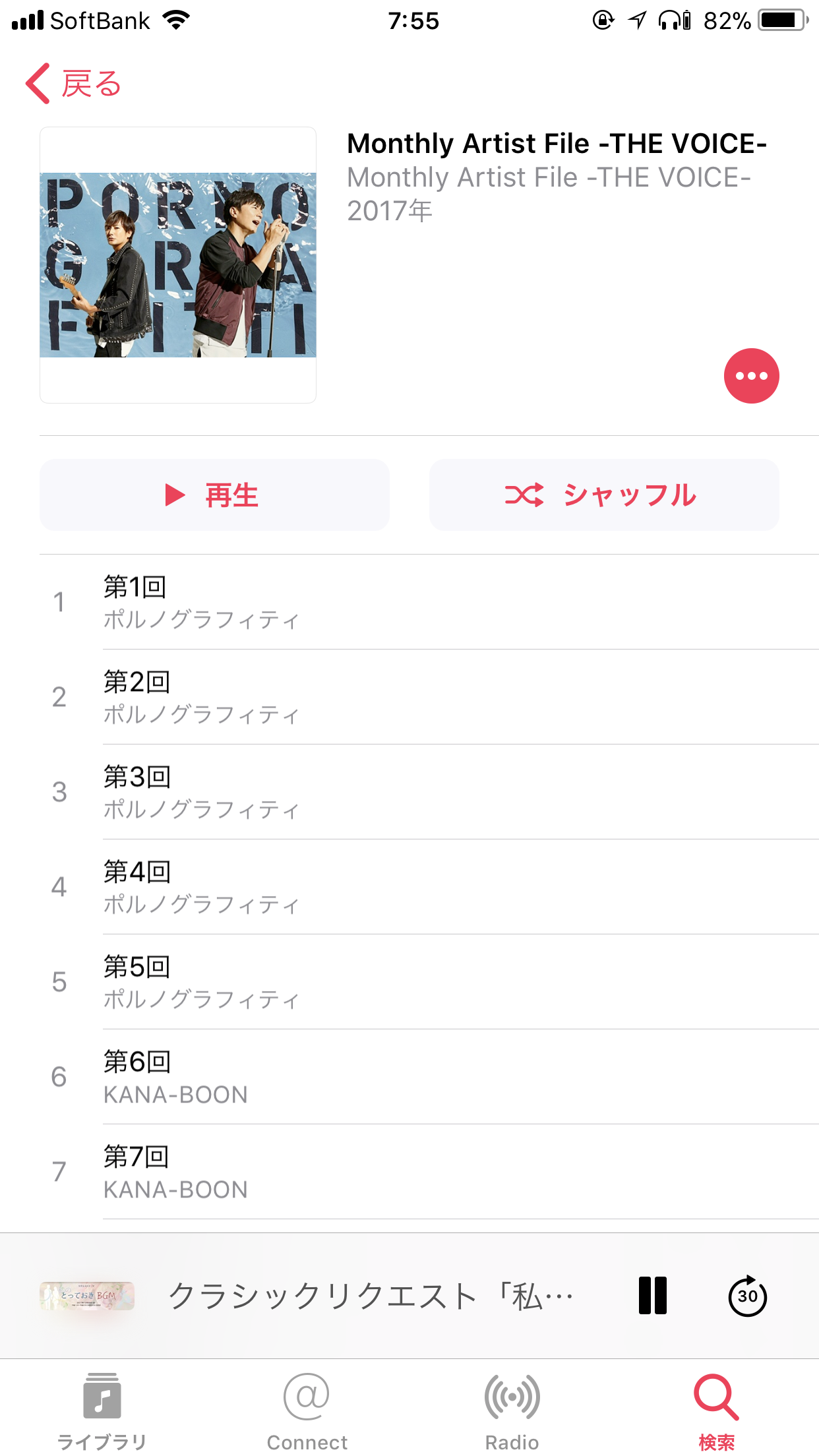Start playback with the 再生 button

click(x=214, y=495)
